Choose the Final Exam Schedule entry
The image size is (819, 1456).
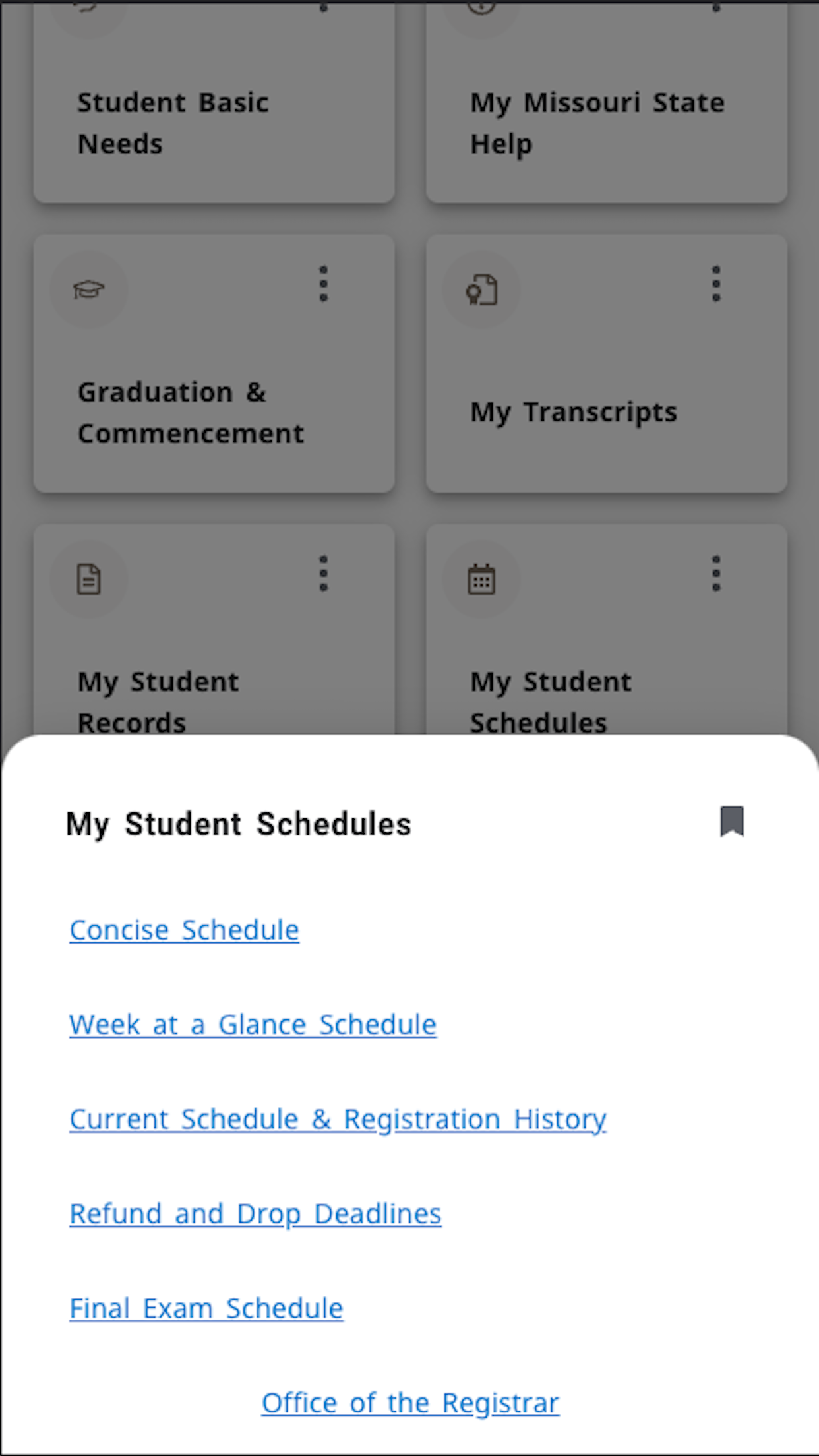point(206,1308)
